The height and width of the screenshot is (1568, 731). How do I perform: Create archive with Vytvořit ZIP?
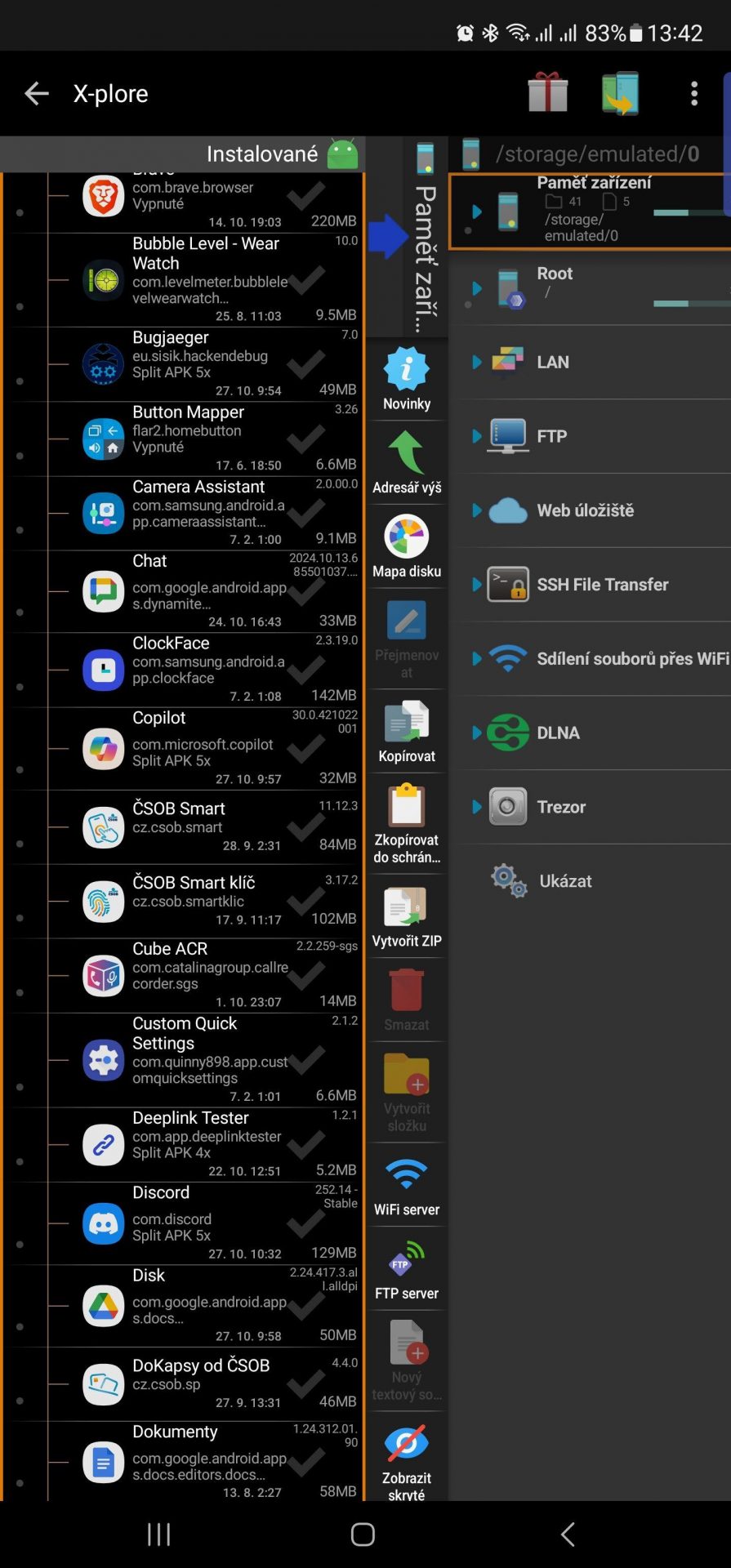[407, 916]
